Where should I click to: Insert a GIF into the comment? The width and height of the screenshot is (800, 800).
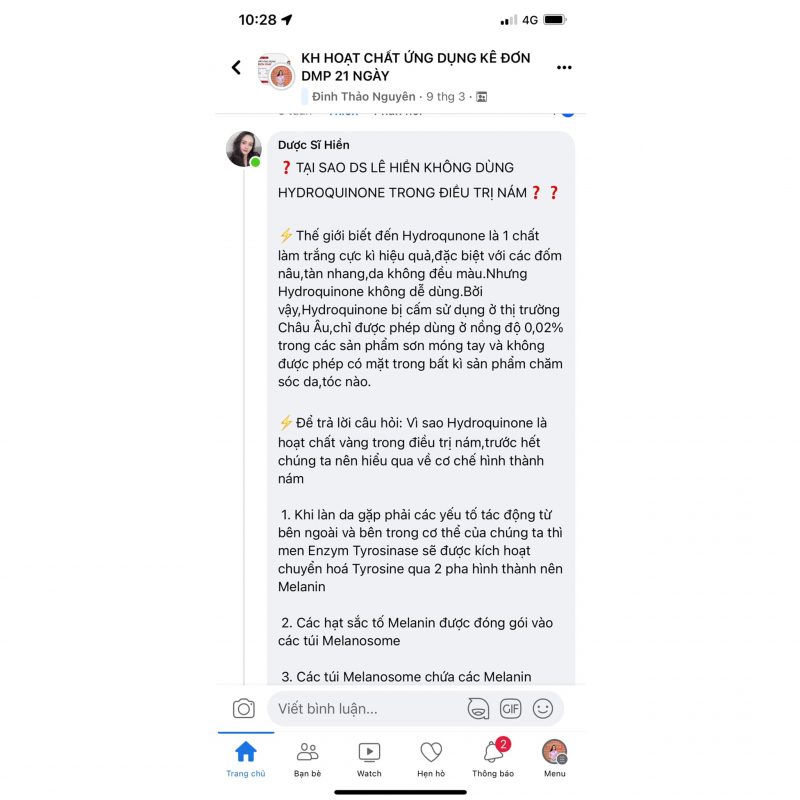click(x=510, y=709)
